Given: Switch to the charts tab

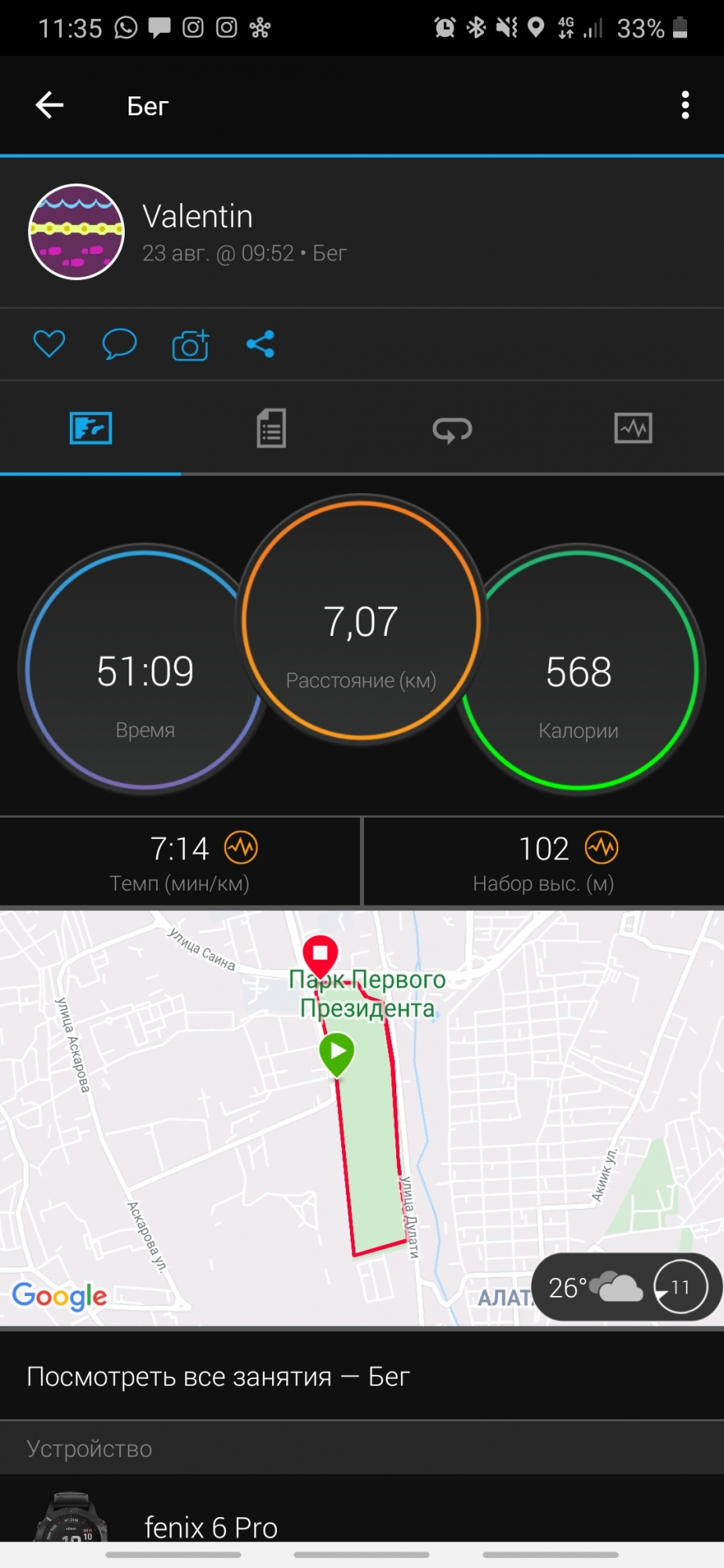Looking at the screenshot, I should pyautogui.click(x=633, y=429).
